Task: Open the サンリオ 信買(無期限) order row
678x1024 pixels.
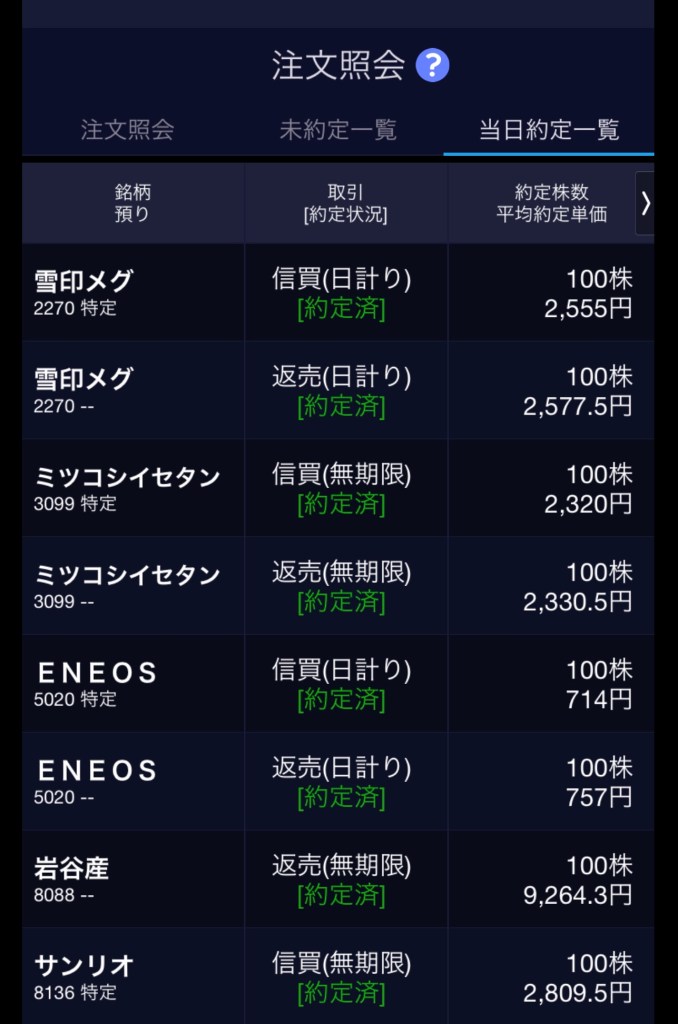Action: point(338,976)
